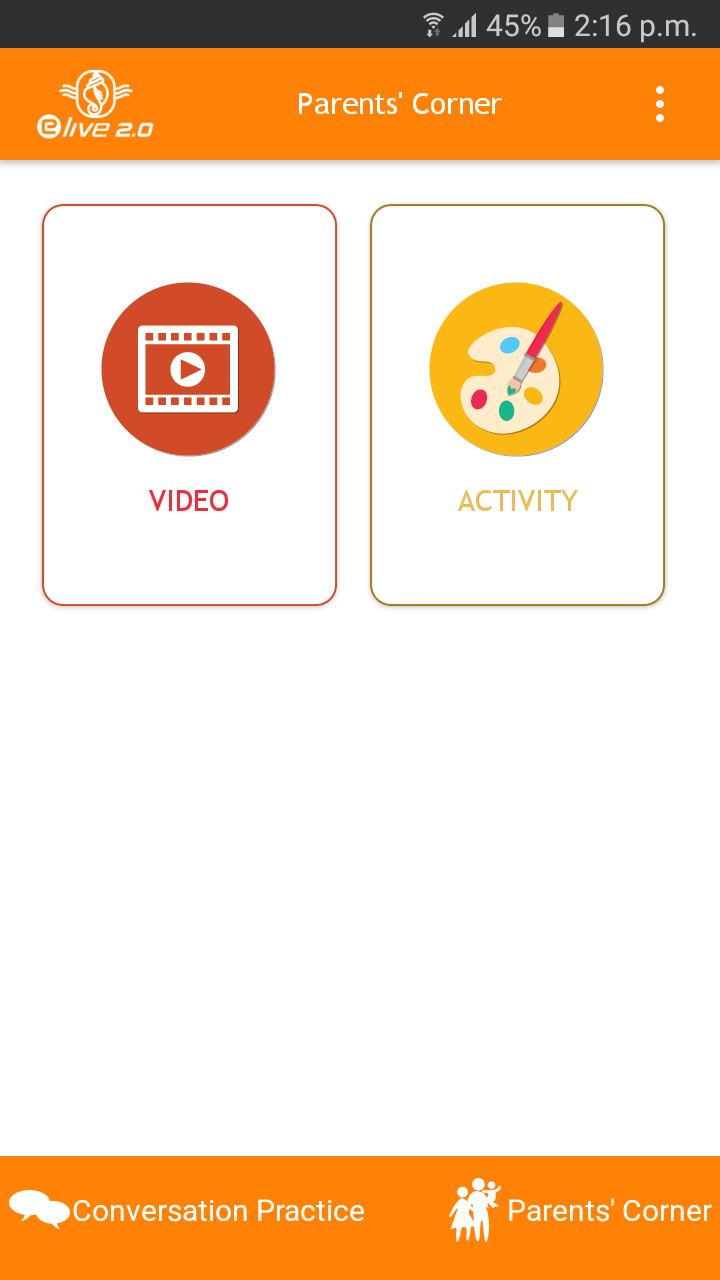Open the Video card
720x1280 pixels.
(x=189, y=405)
